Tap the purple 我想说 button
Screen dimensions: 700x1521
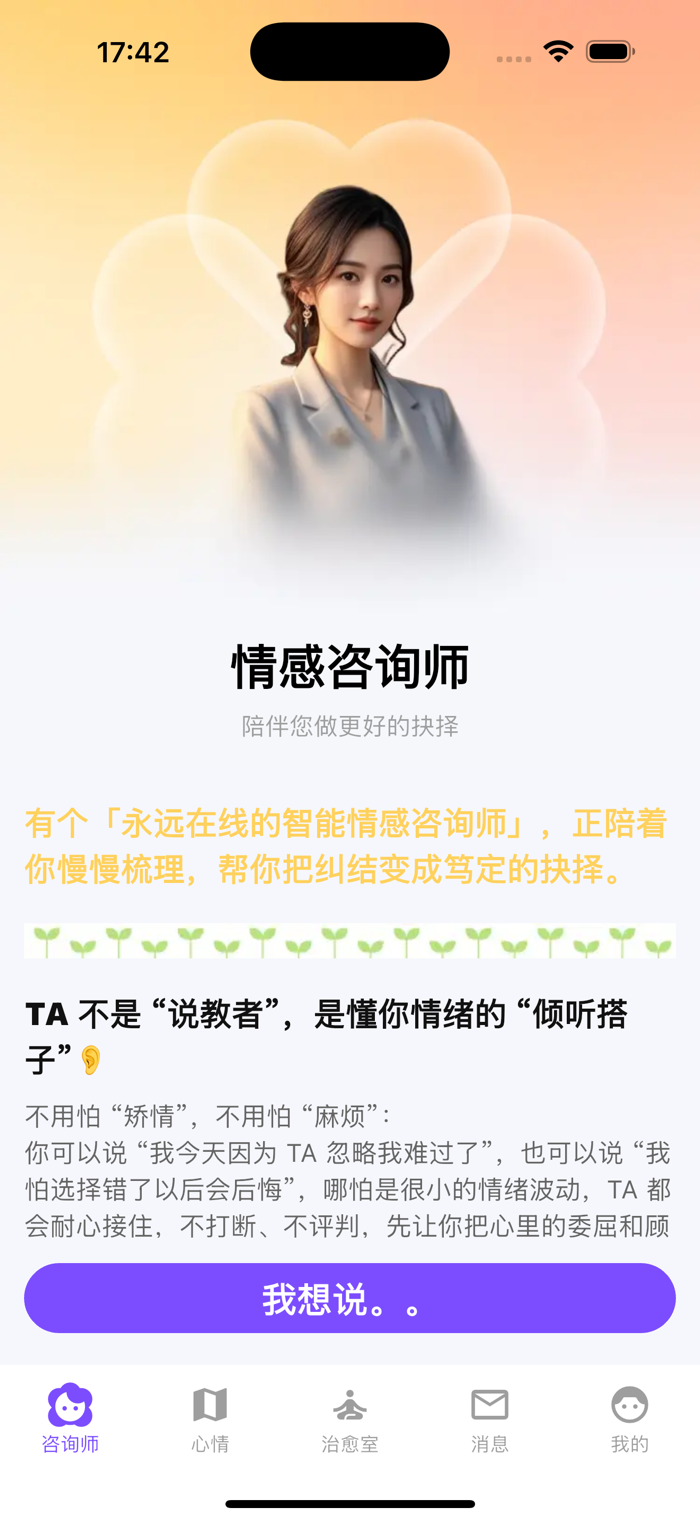pos(350,1298)
